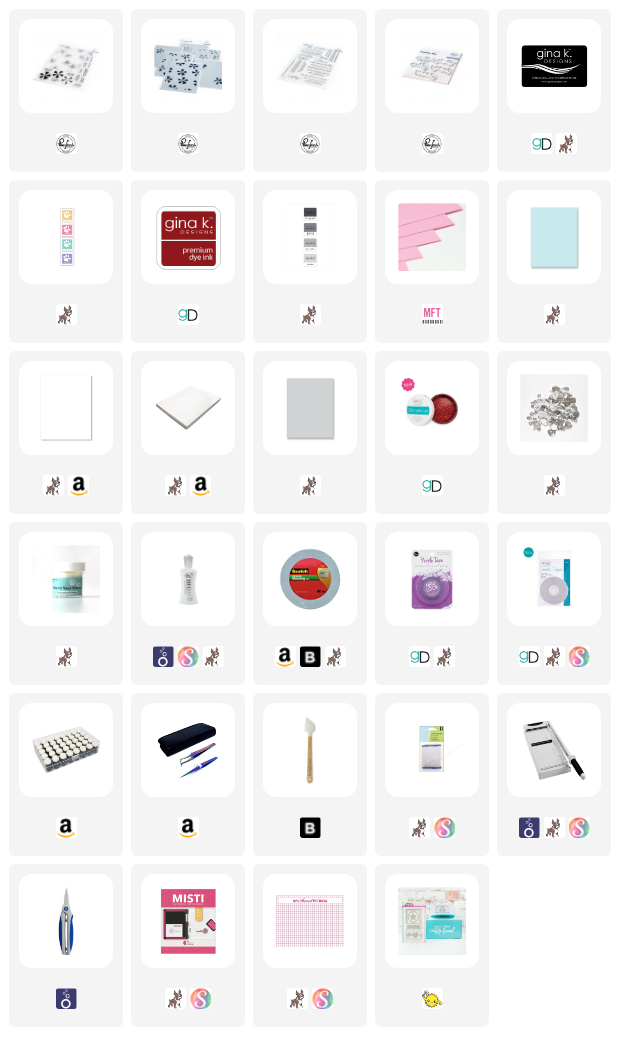The image size is (620, 1047).
Task: View the pink cardstock product
Action: click(432, 237)
